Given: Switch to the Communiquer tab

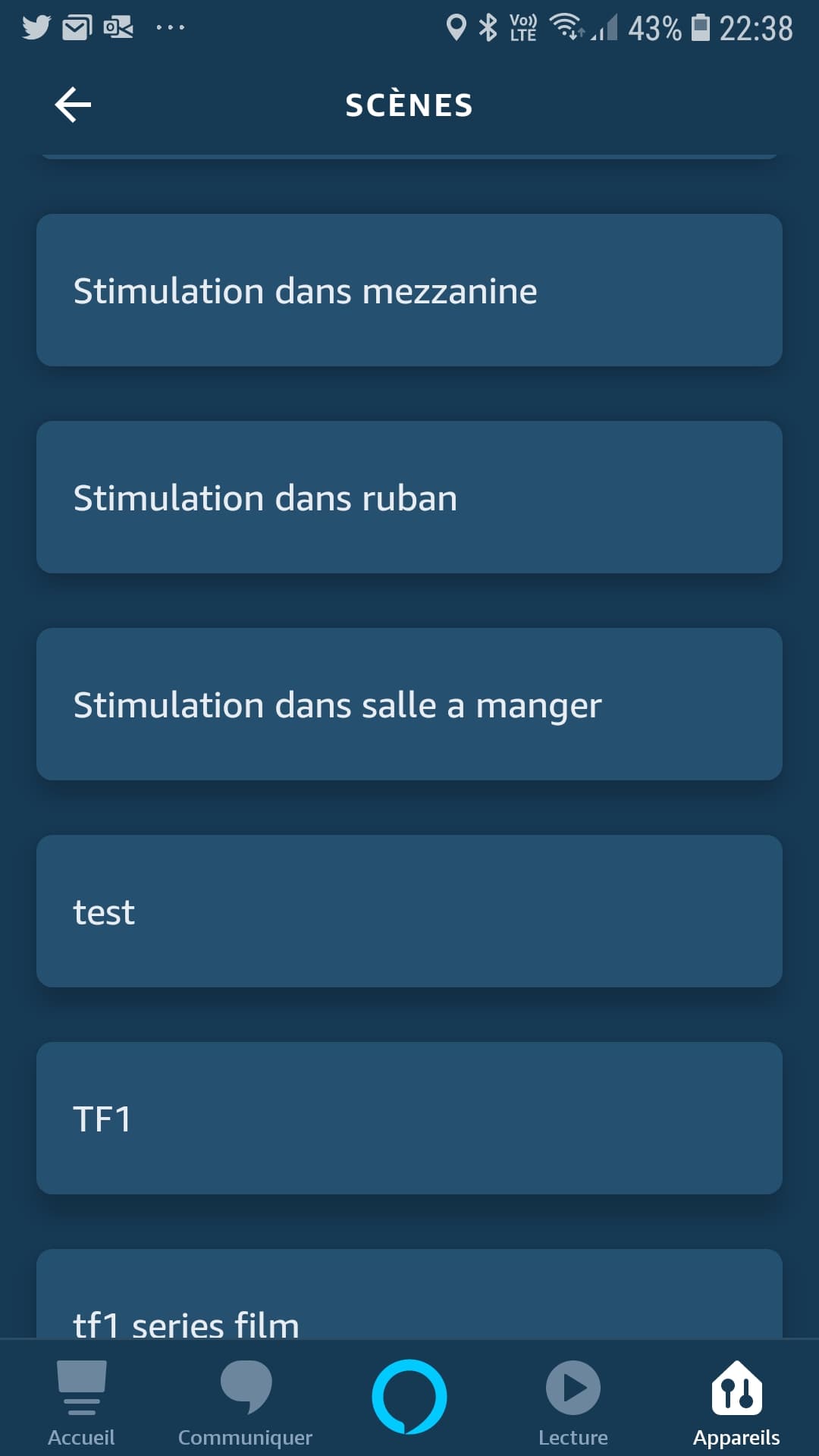Looking at the screenshot, I should (245, 1403).
